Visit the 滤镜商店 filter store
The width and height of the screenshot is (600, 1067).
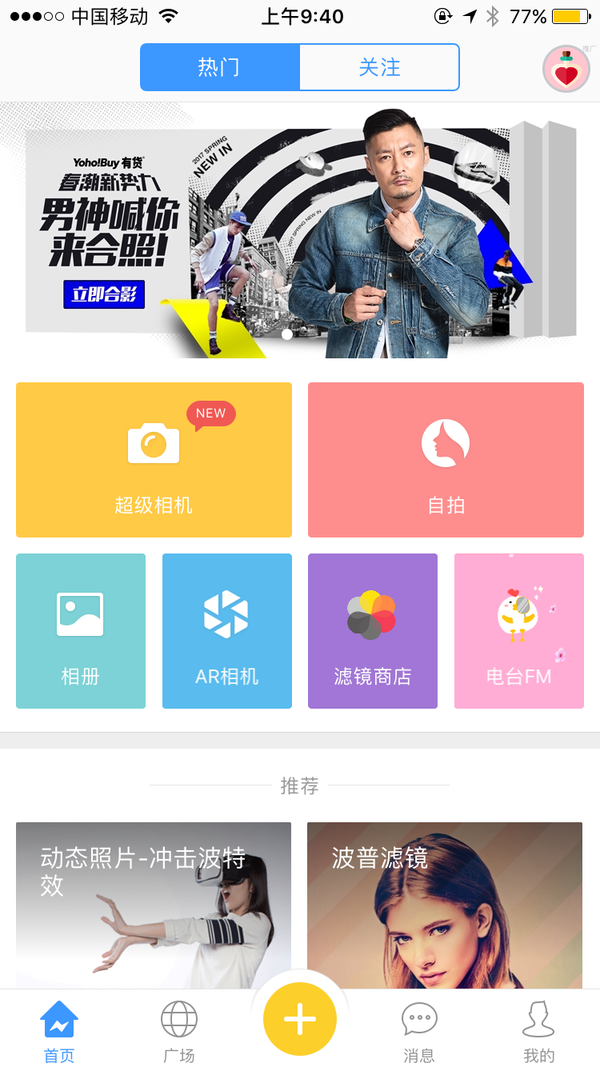[372, 631]
